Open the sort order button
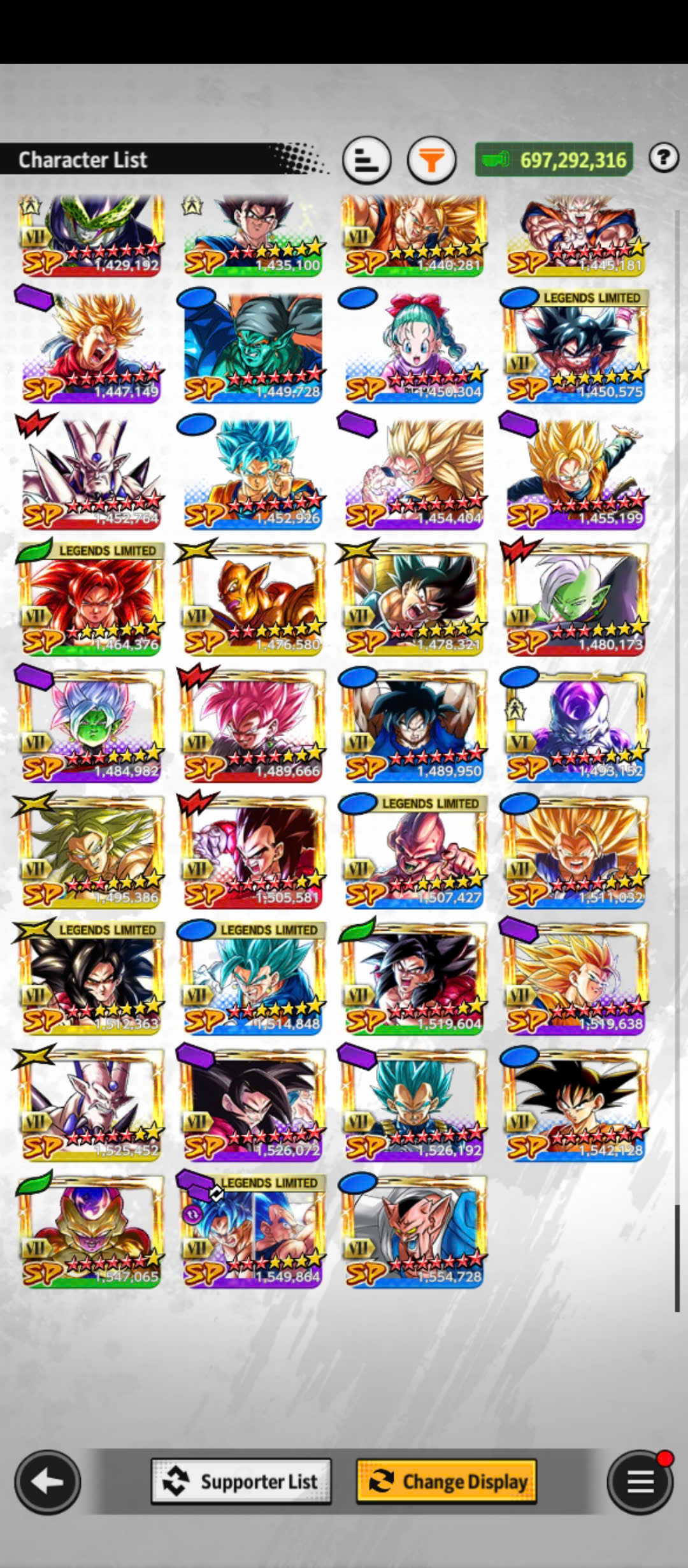The height and width of the screenshot is (1568, 688). pos(366,159)
